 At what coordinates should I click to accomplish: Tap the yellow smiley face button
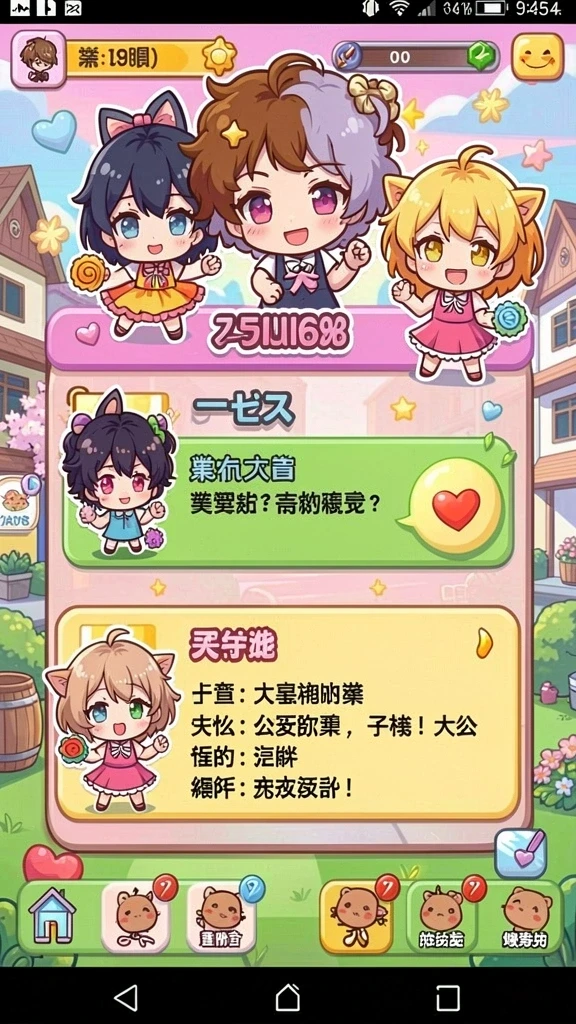coord(537,57)
